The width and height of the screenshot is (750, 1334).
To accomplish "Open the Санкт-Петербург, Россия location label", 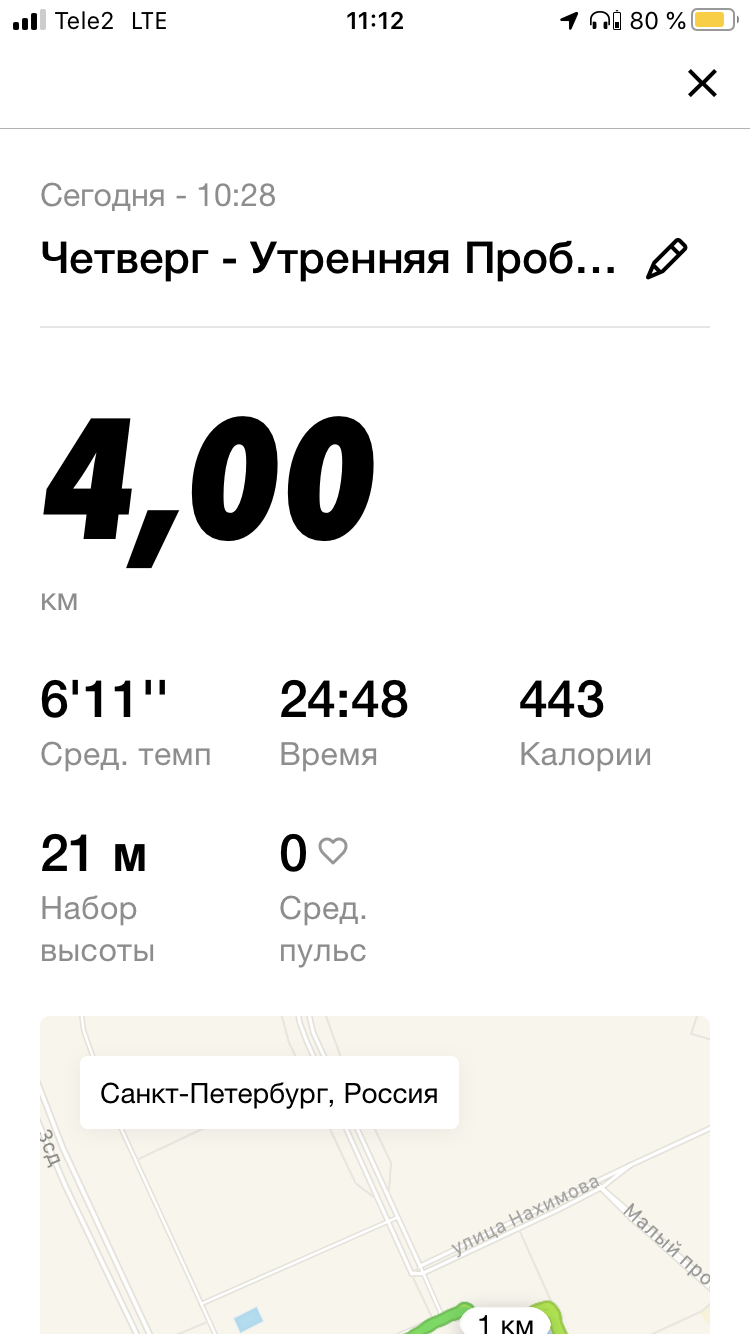I will pos(268,1093).
